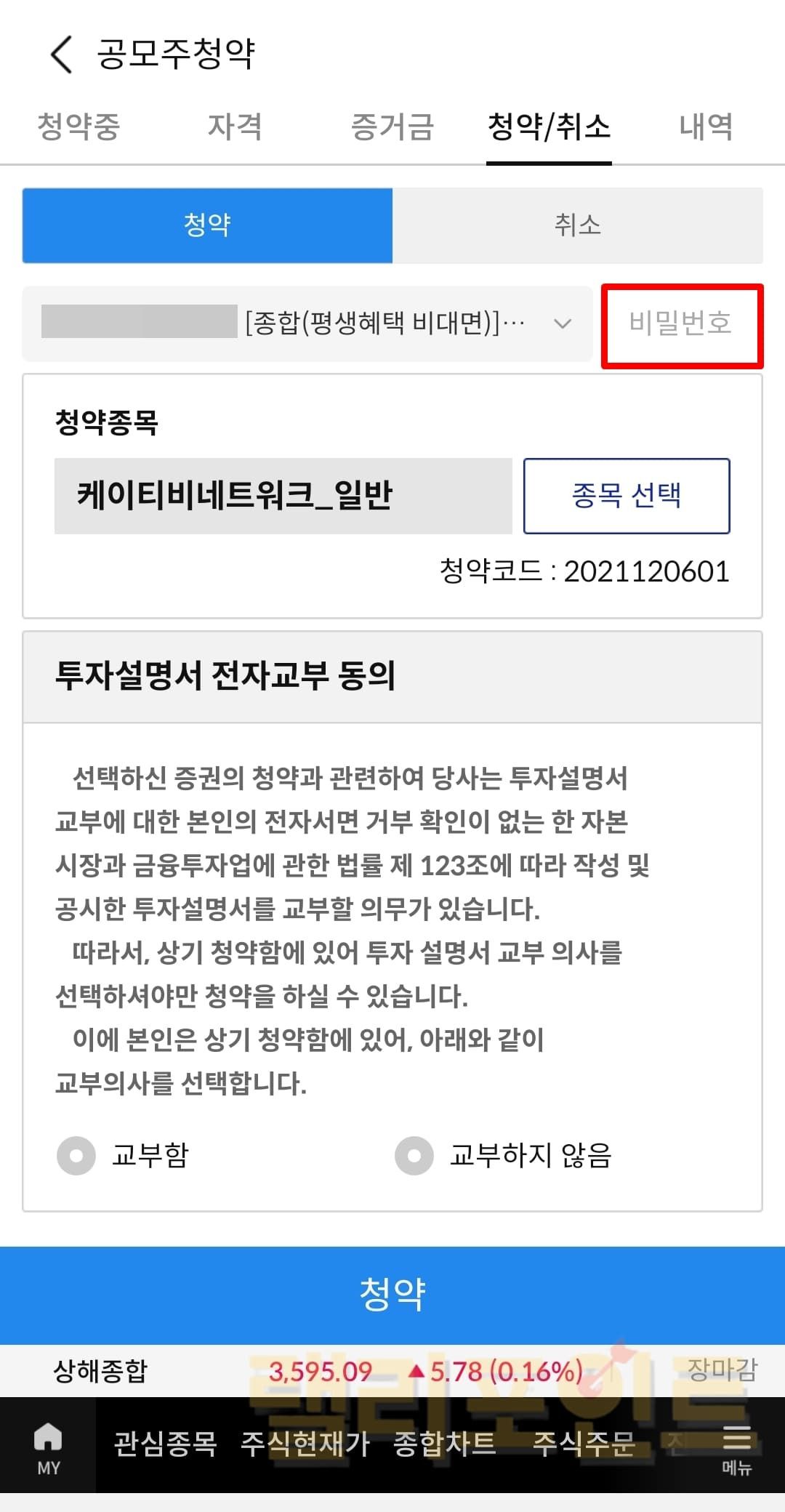The image size is (785, 1512).
Task: Switch to the 증거금 tab
Action: pos(392,126)
